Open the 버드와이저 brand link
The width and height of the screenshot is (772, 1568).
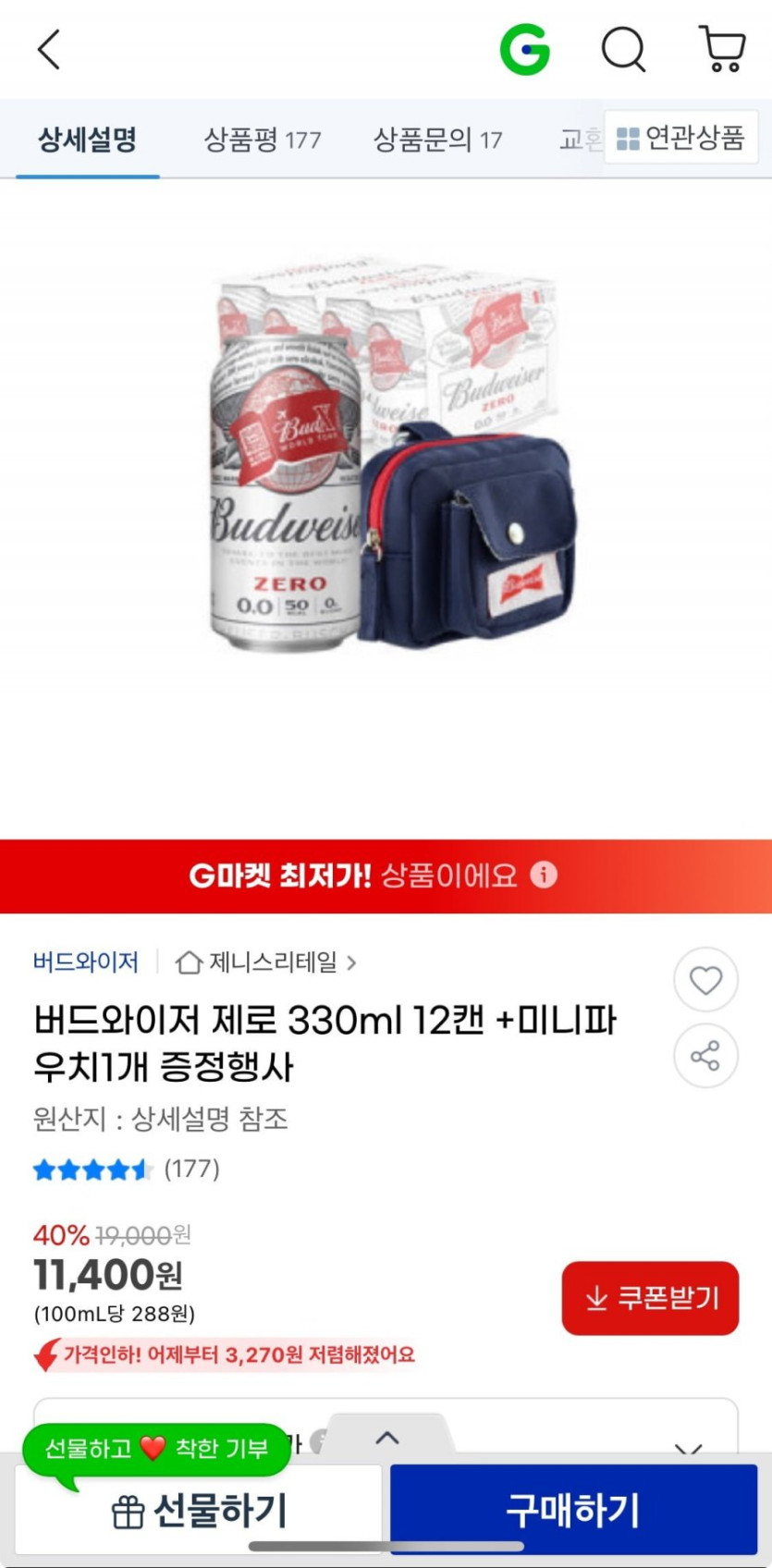pyautogui.click(x=86, y=962)
